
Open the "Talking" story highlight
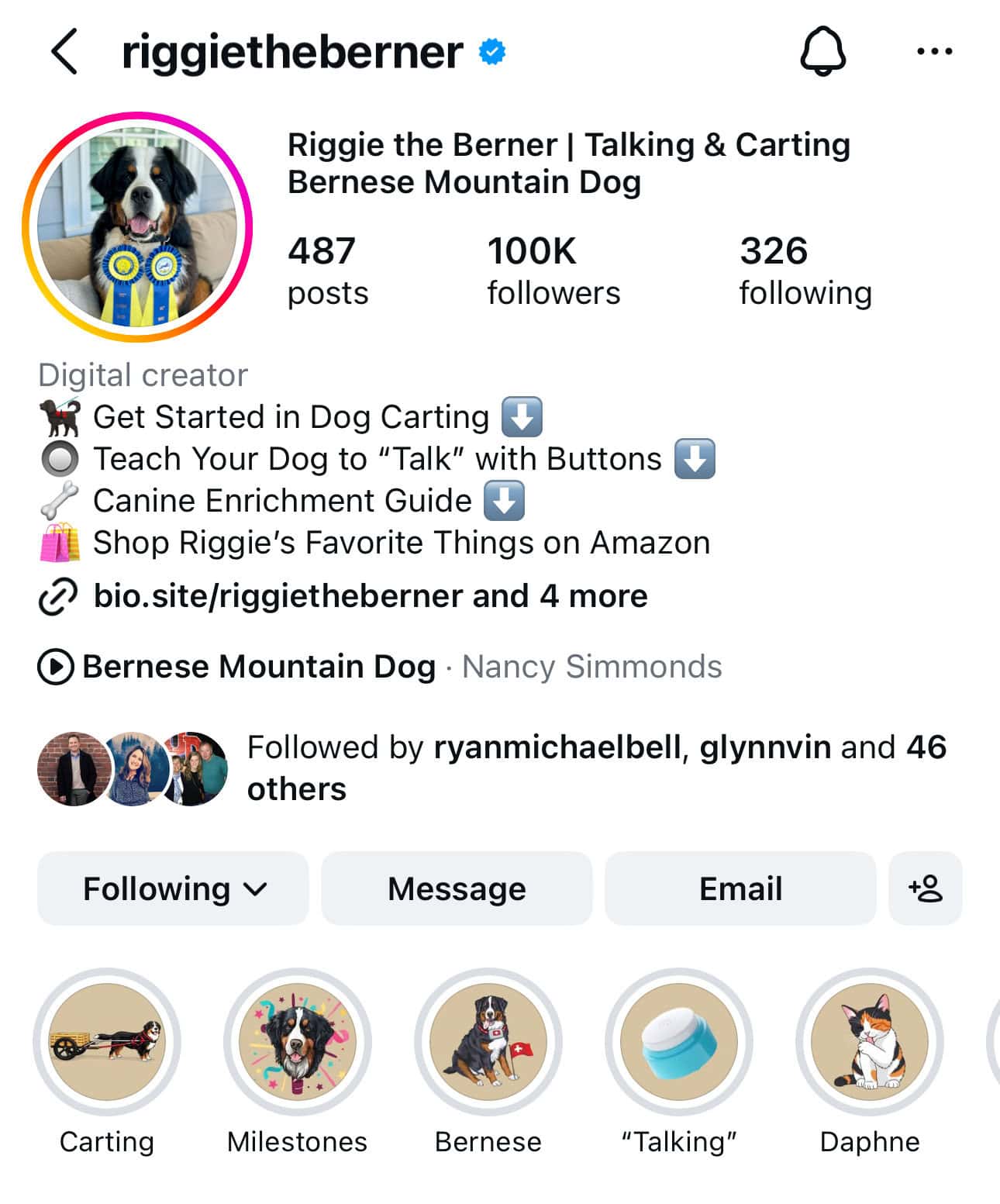(679, 1041)
